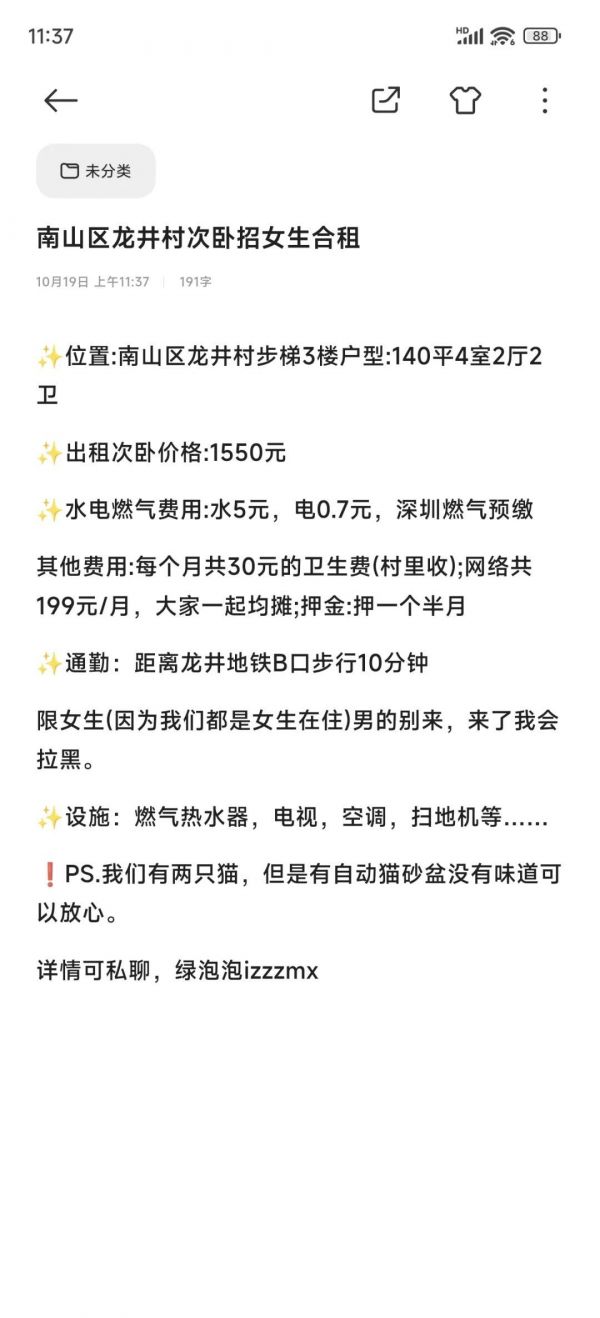Share this note
600x1318 pixels.
click(386, 100)
